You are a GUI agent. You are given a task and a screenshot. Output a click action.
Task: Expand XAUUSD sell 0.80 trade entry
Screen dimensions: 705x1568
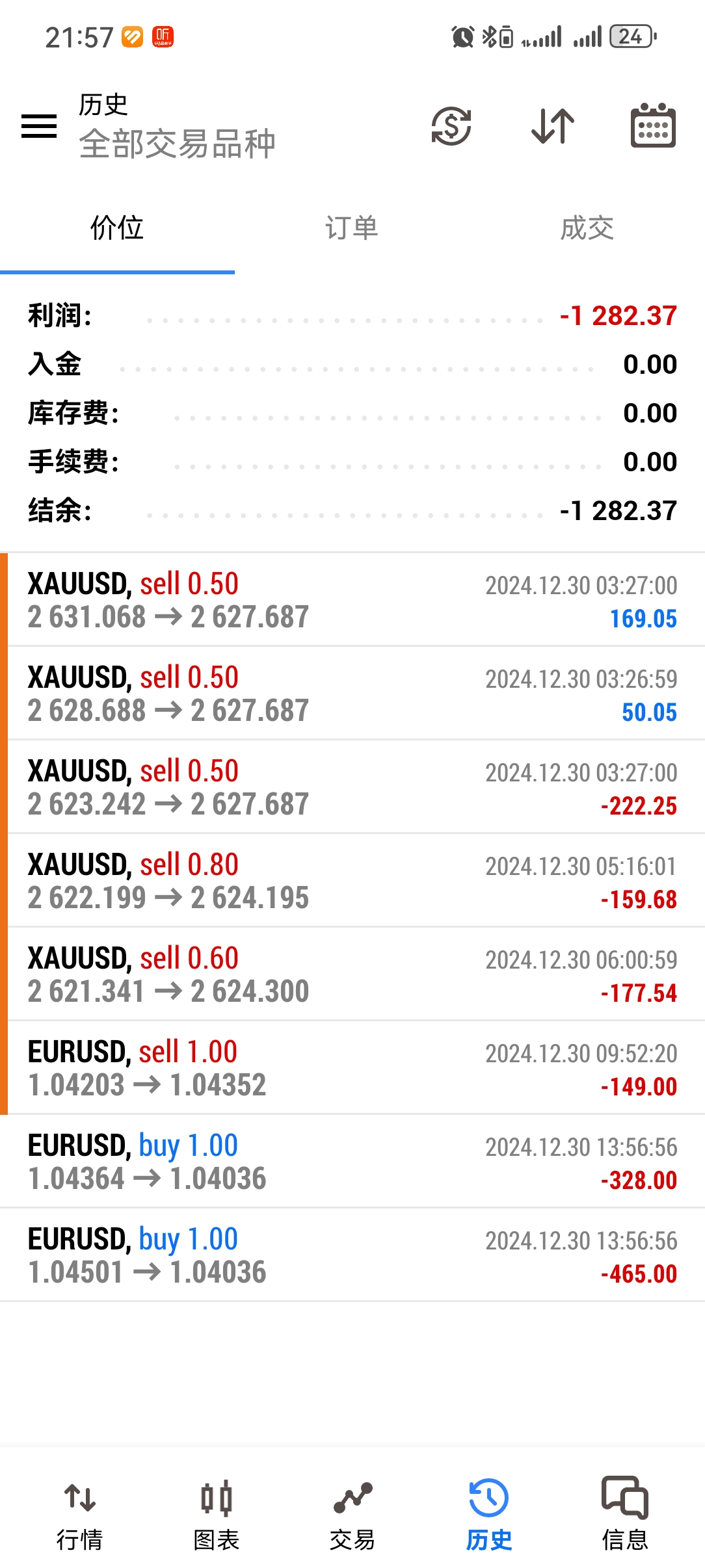click(352, 881)
